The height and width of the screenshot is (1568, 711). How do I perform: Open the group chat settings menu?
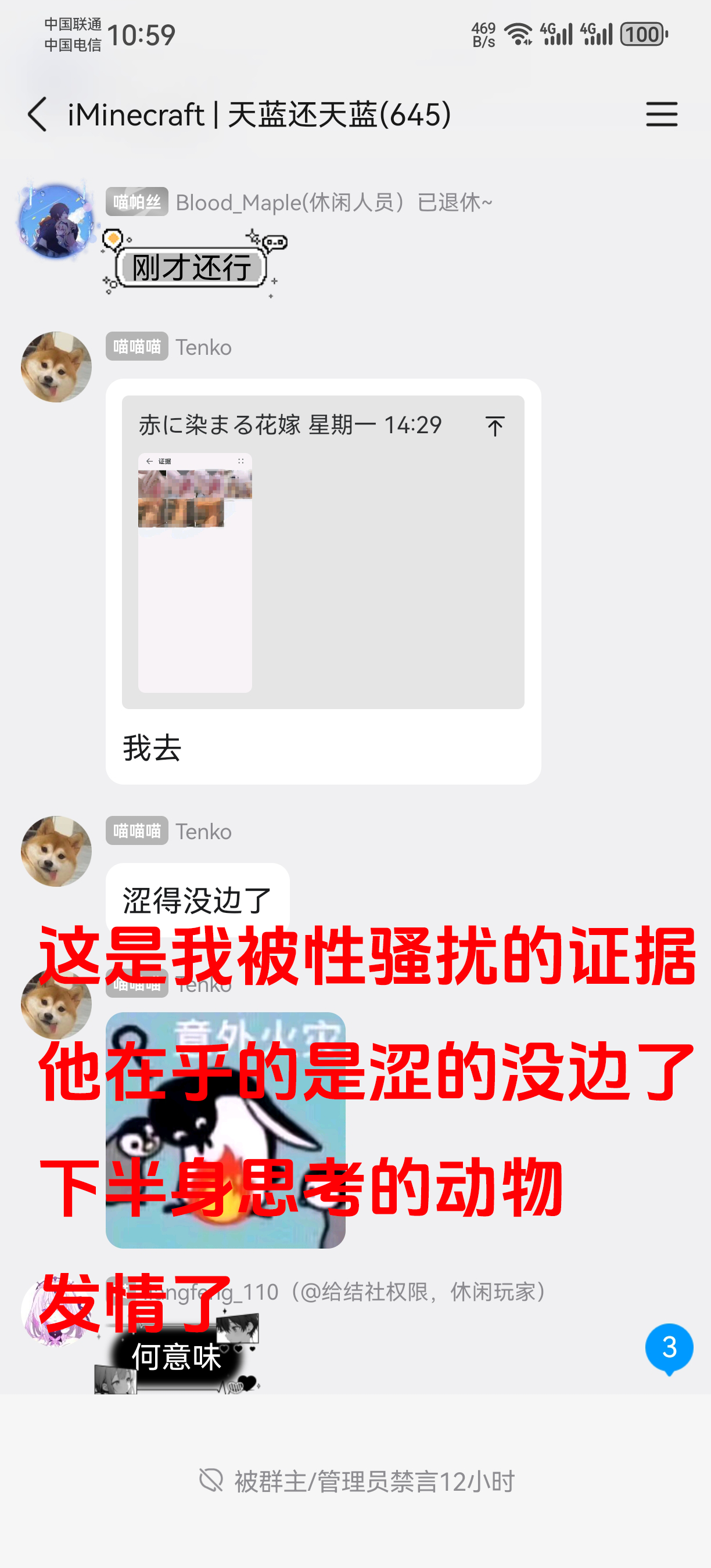[661, 114]
